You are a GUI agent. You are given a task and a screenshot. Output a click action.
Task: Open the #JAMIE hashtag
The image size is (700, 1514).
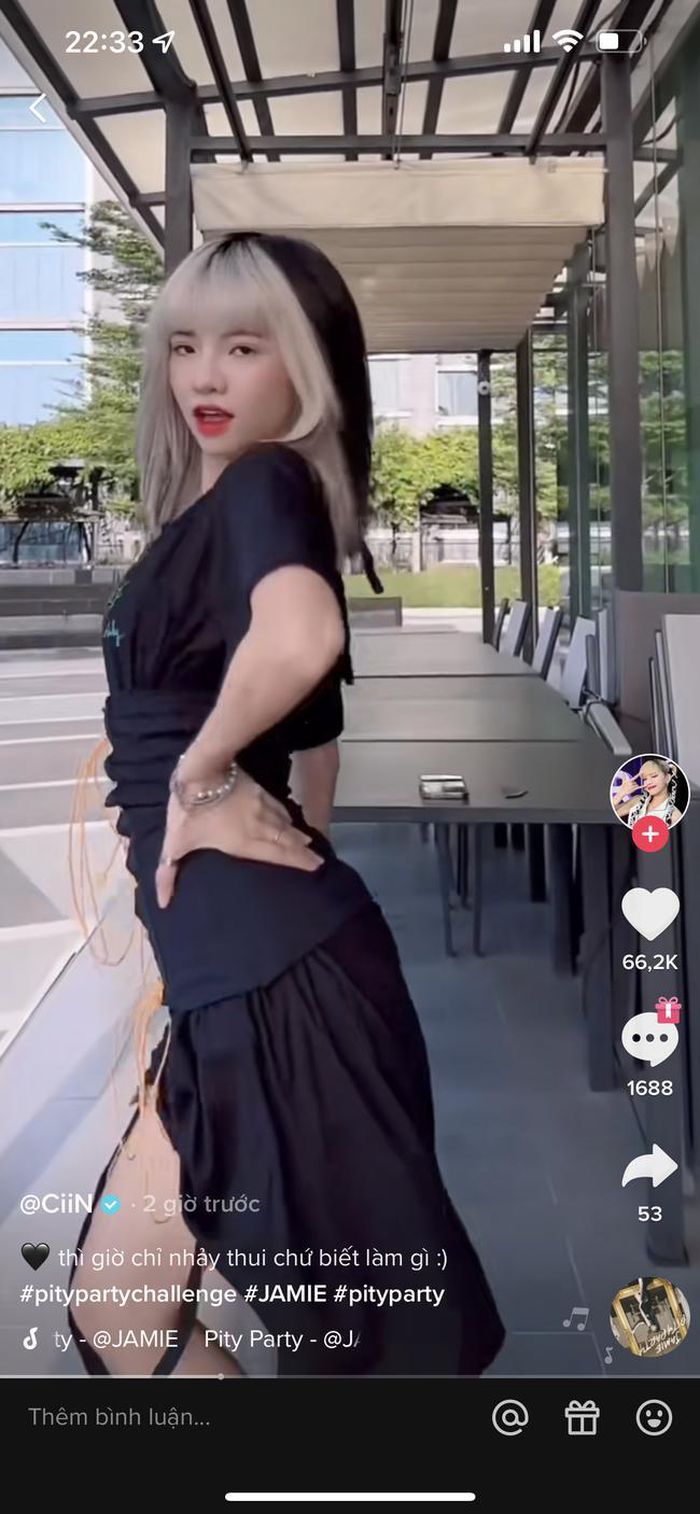[x=286, y=1293]
